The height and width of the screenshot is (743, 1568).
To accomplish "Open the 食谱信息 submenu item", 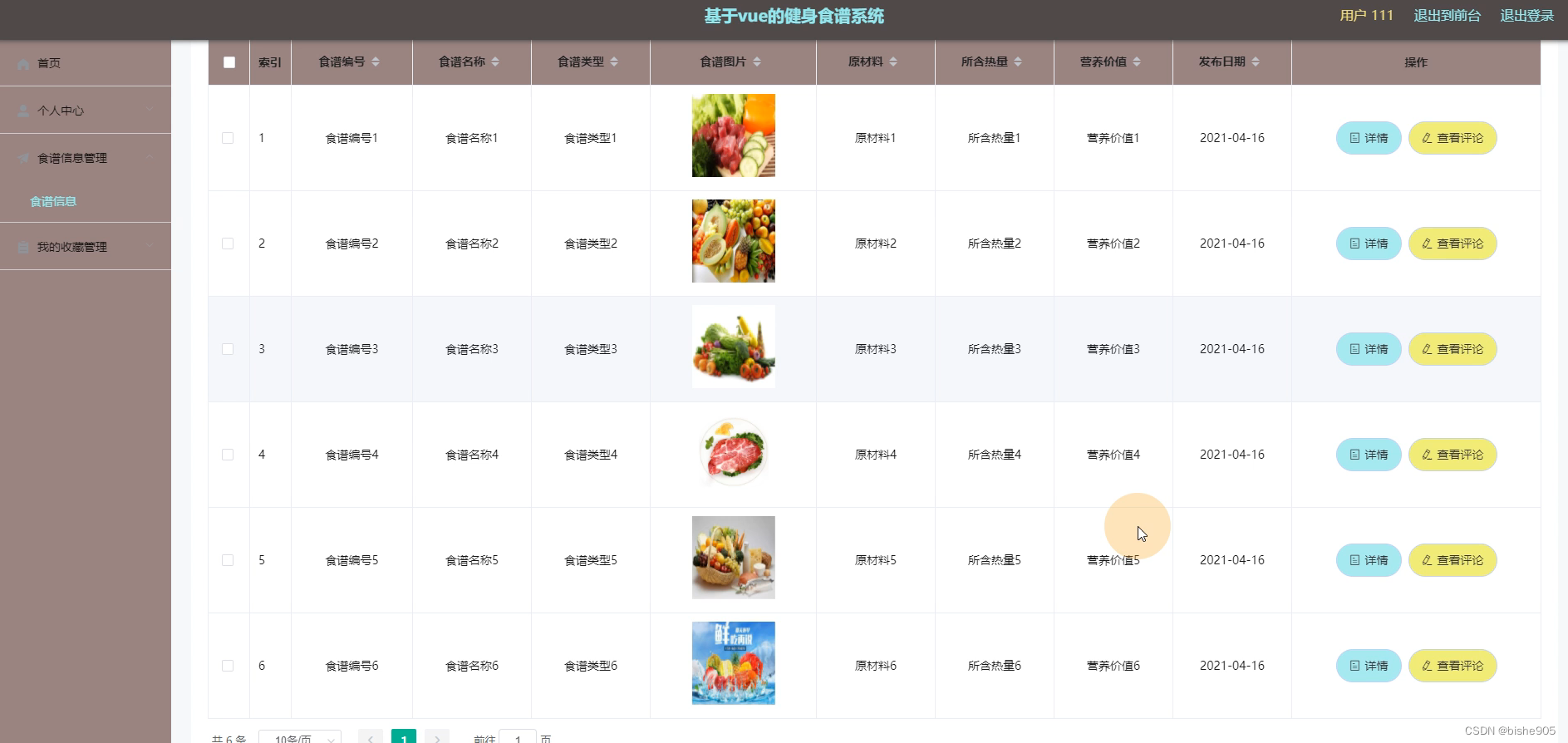I will pos(53,201).
